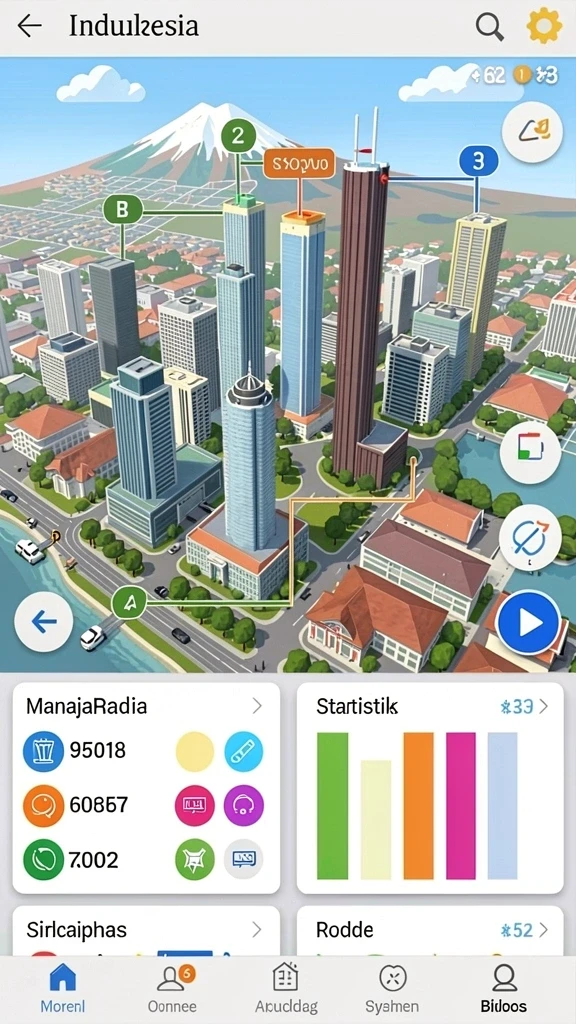Open the Rodde card
Screen dimensions: 576x1024
pyautogui.click(x=430, y=931)
